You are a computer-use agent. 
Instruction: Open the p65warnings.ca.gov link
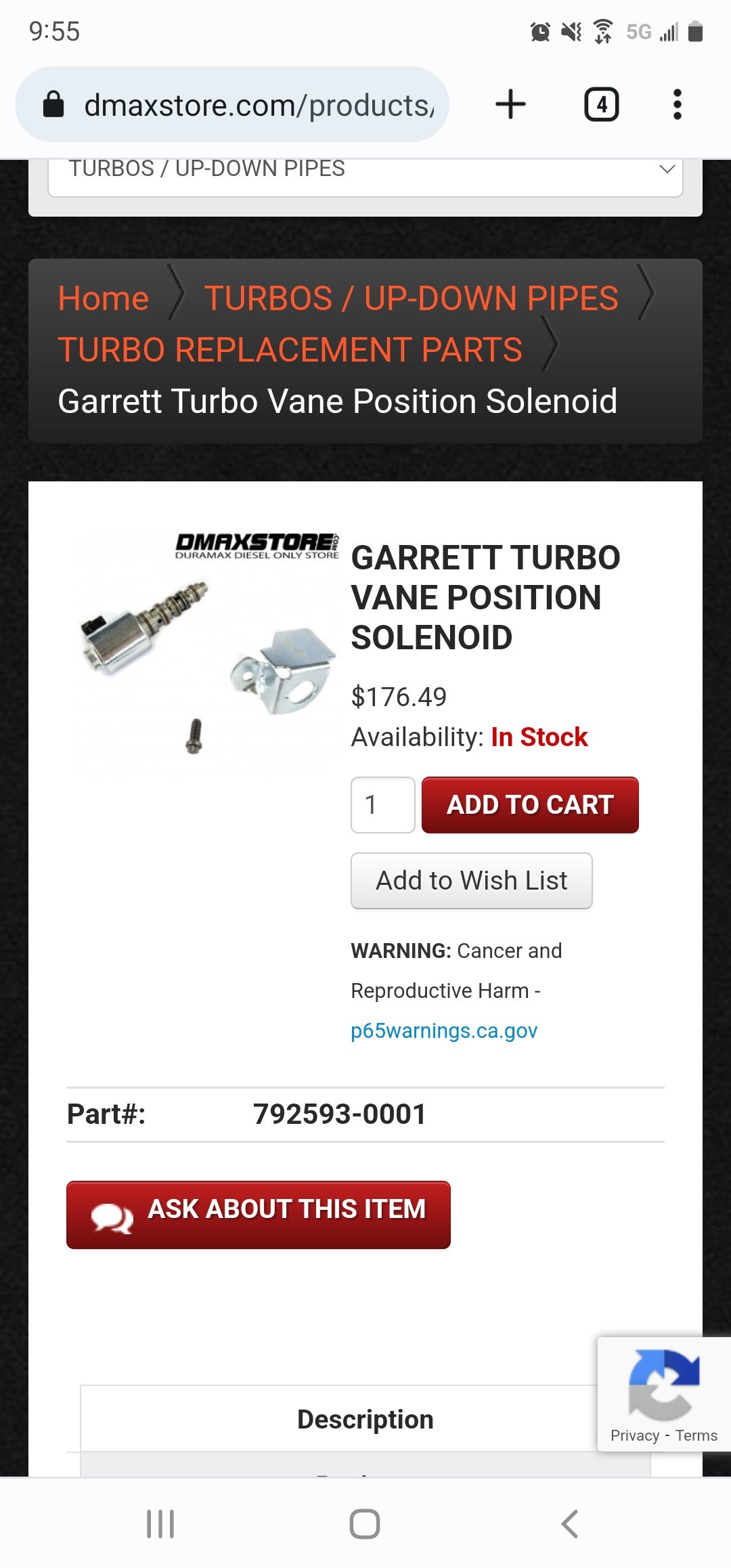443,1031
